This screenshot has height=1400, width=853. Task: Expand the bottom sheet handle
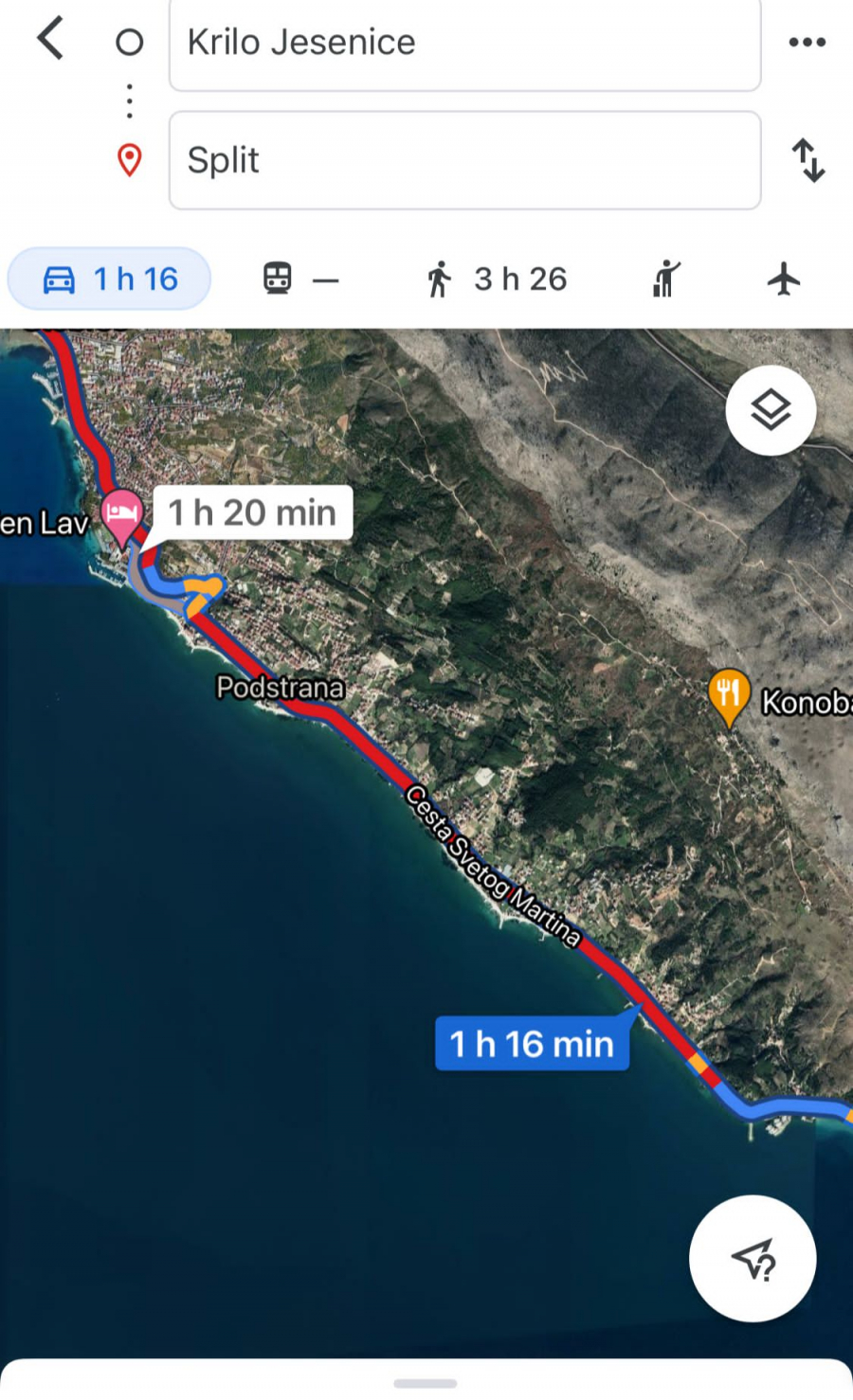coord(426,1383)
